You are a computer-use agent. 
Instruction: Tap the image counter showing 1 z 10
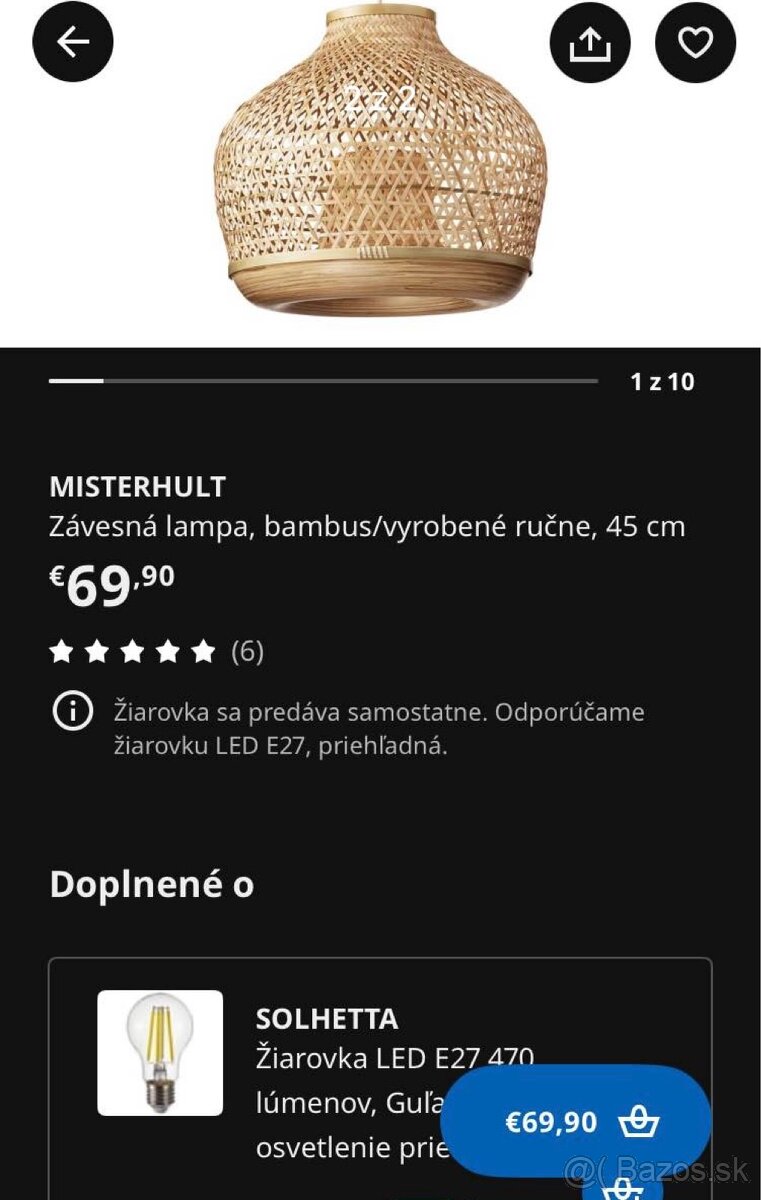663,381
